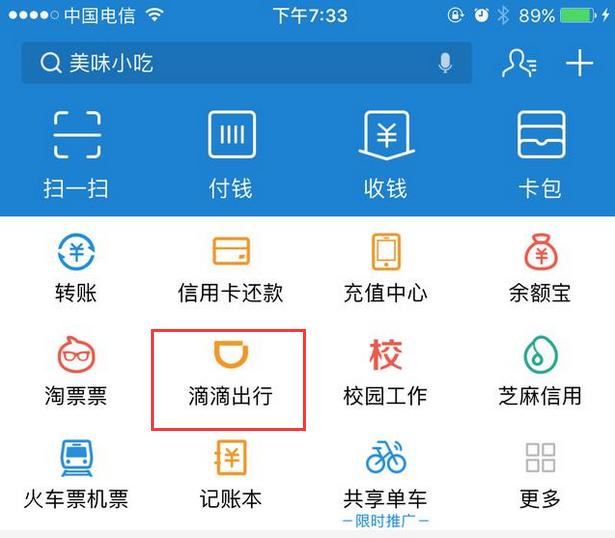The width and height of the screenshot is (615, 538).
Task: Open 记账本
Action: (x=231, y=473)
